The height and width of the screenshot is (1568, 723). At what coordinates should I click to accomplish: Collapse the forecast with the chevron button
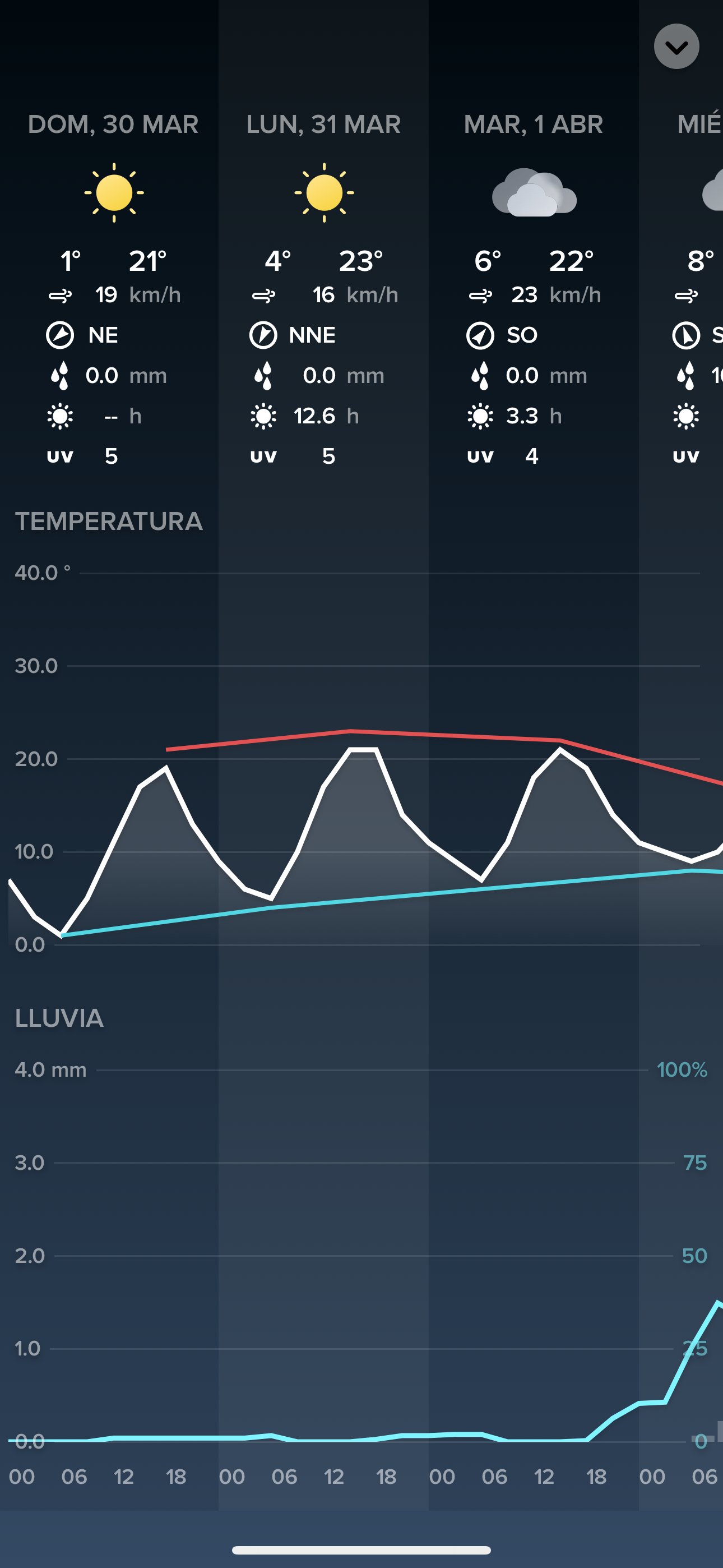click(676, 47)
